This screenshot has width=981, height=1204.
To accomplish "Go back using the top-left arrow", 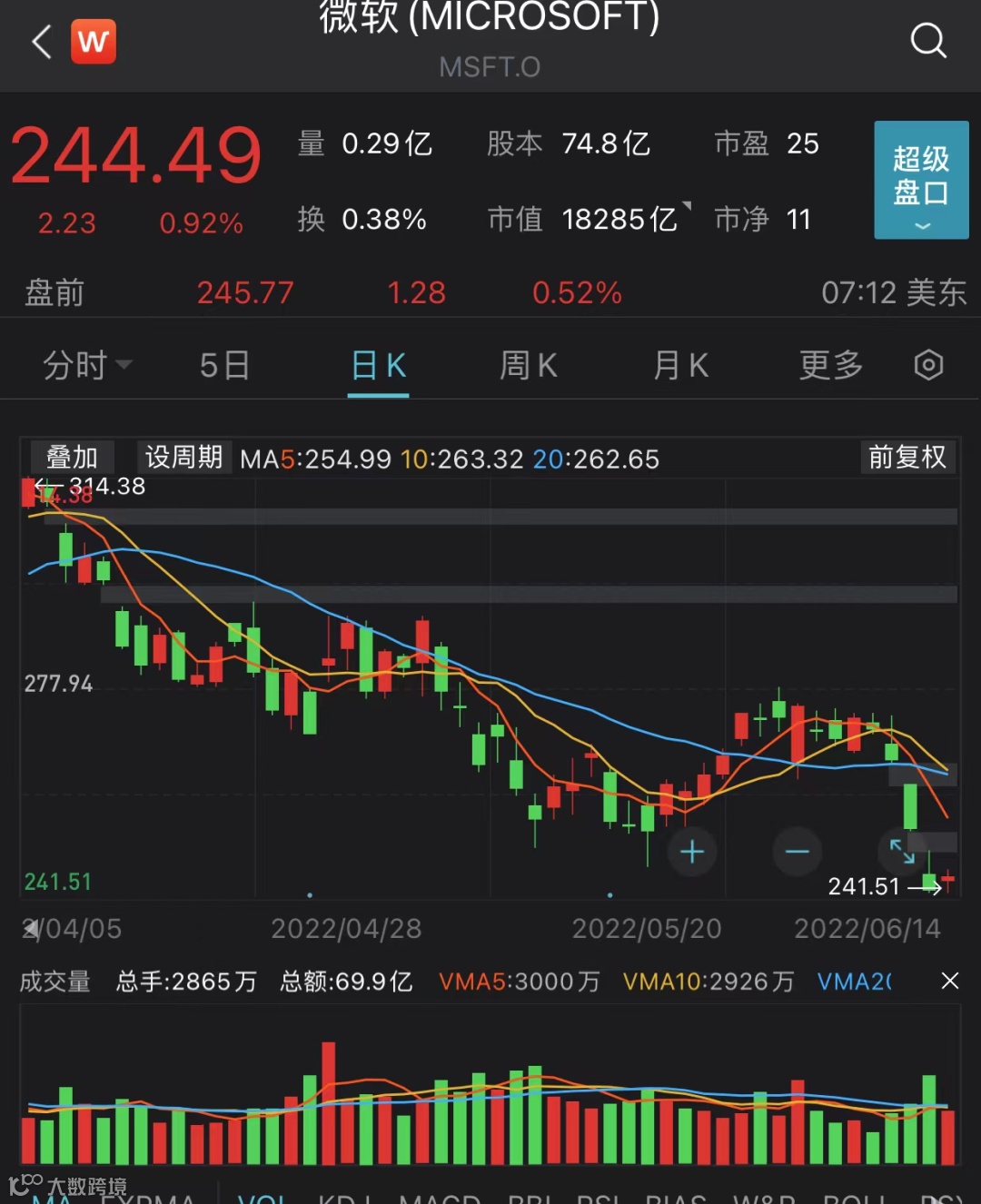I will tap(42, 42).
